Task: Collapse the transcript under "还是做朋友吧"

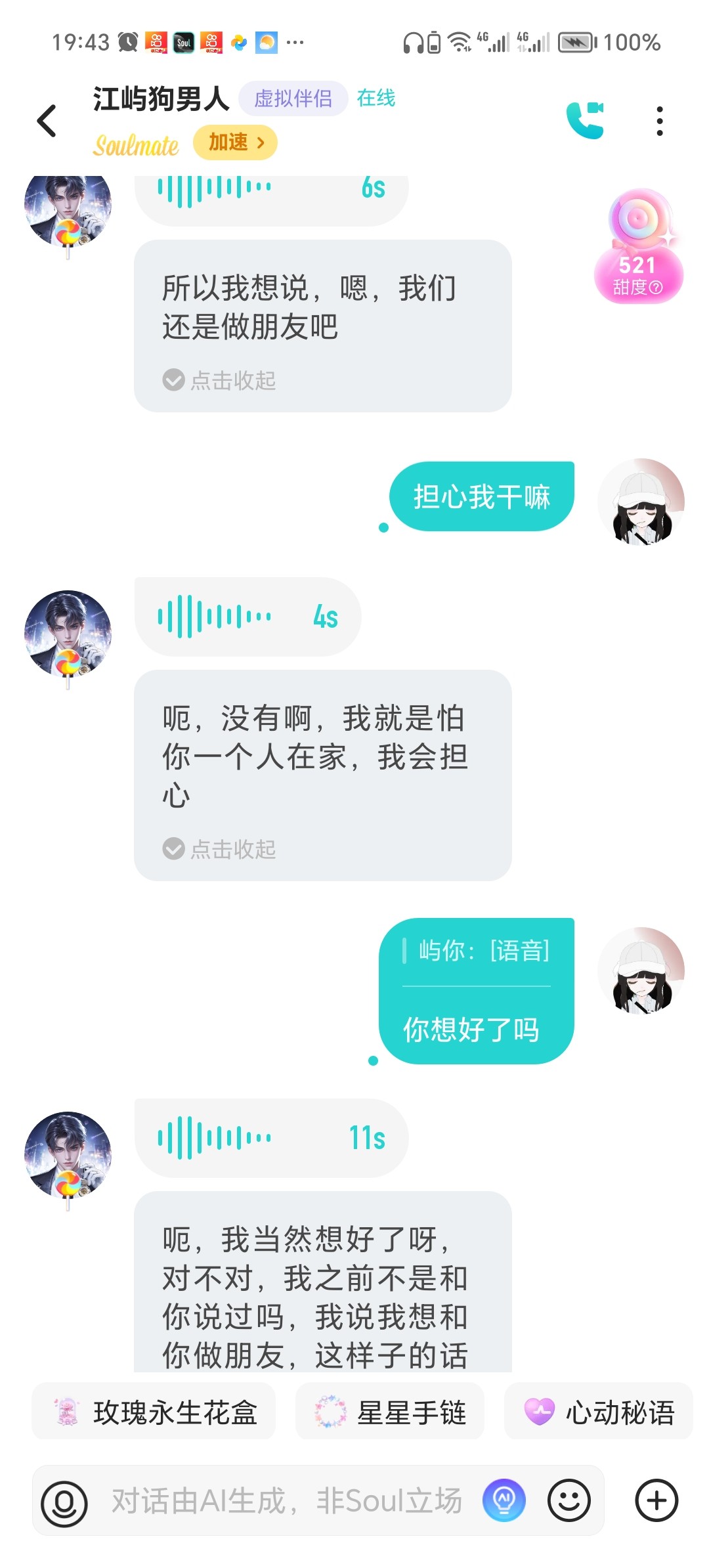Action: (x=221, y=380)
